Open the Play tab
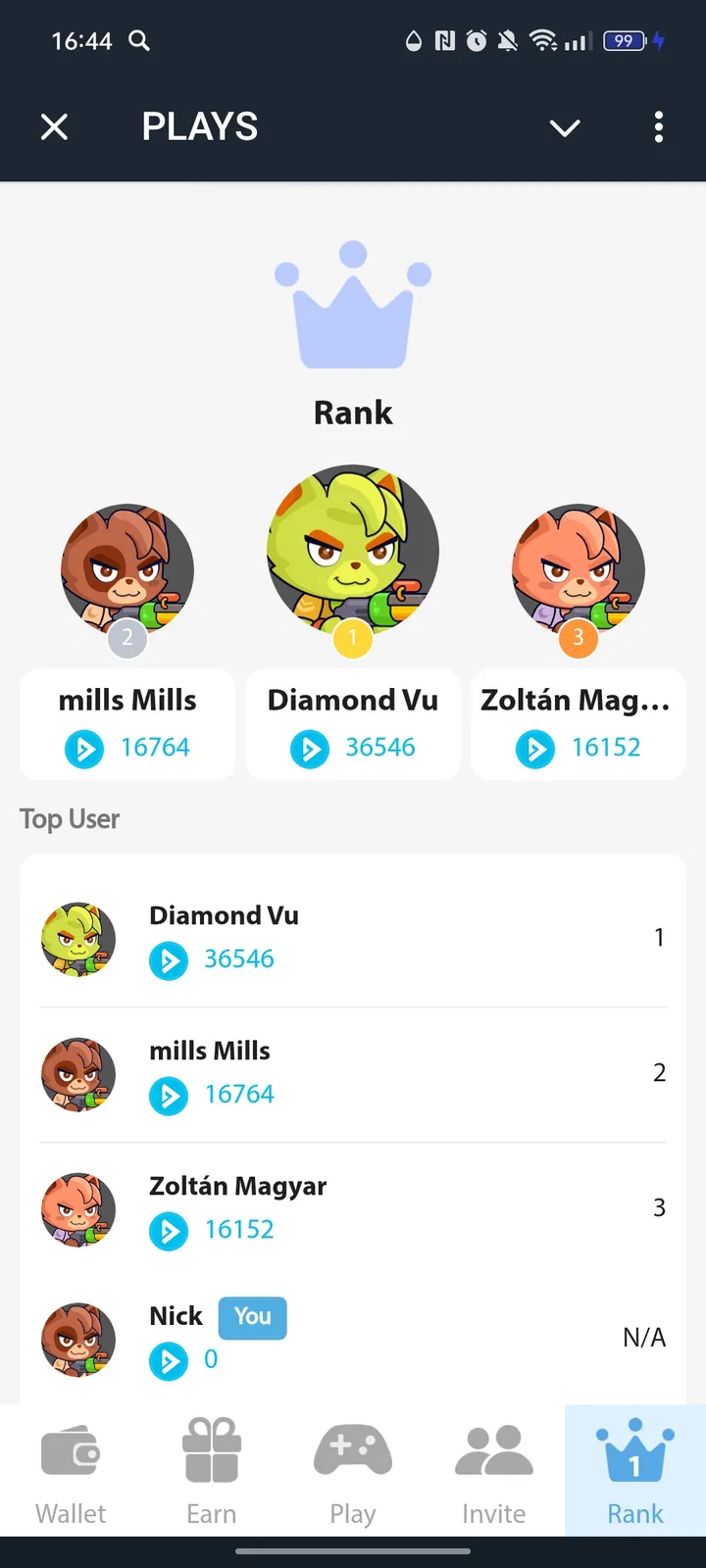The height and width of the screenshot is (1568, 706). [353, 1470]
